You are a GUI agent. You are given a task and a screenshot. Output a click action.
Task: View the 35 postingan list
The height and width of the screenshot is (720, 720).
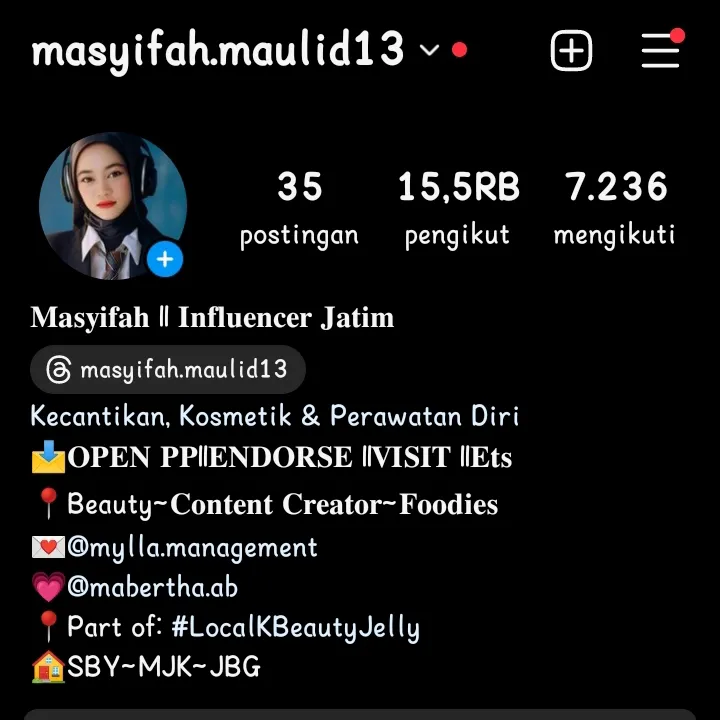299,208
